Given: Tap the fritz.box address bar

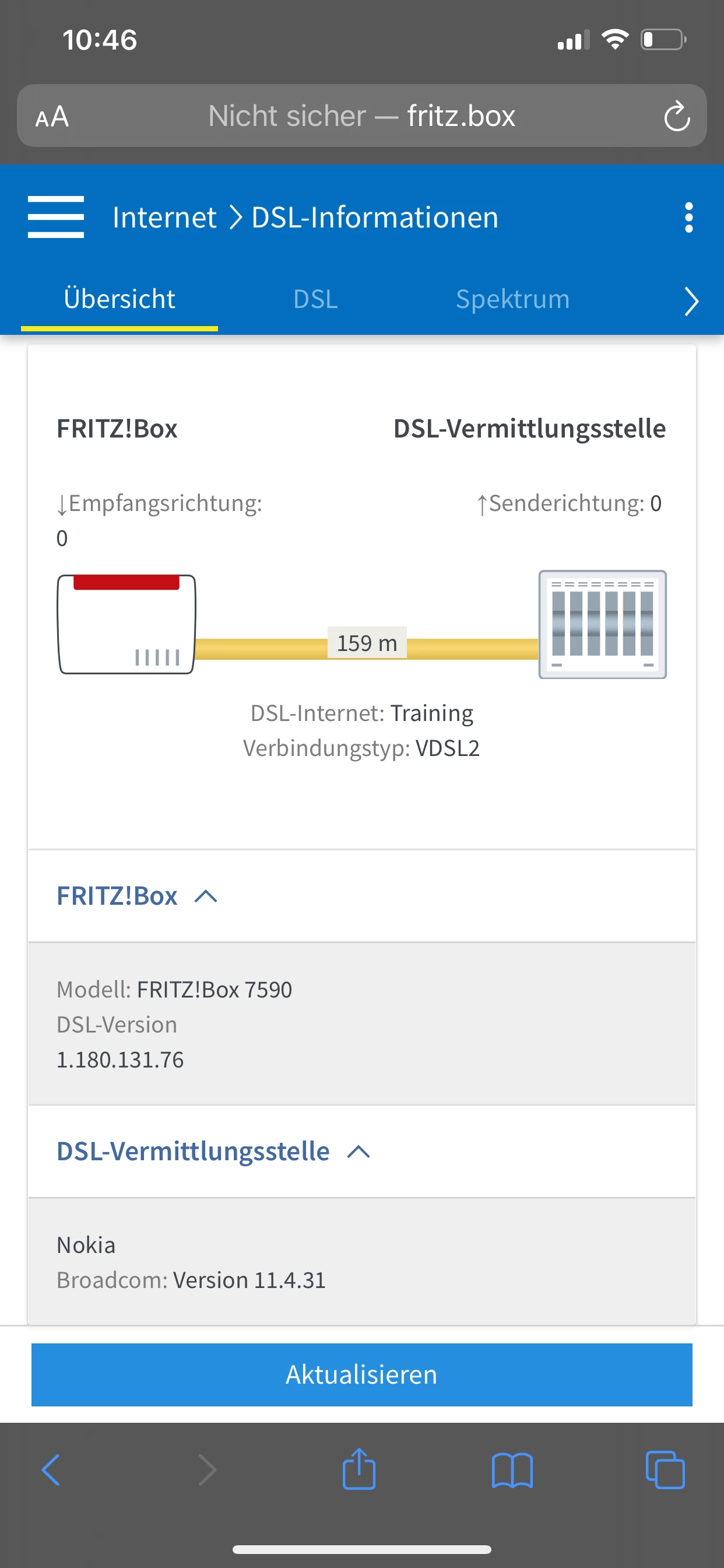Looking at the screenshot, I should point(361,116).
